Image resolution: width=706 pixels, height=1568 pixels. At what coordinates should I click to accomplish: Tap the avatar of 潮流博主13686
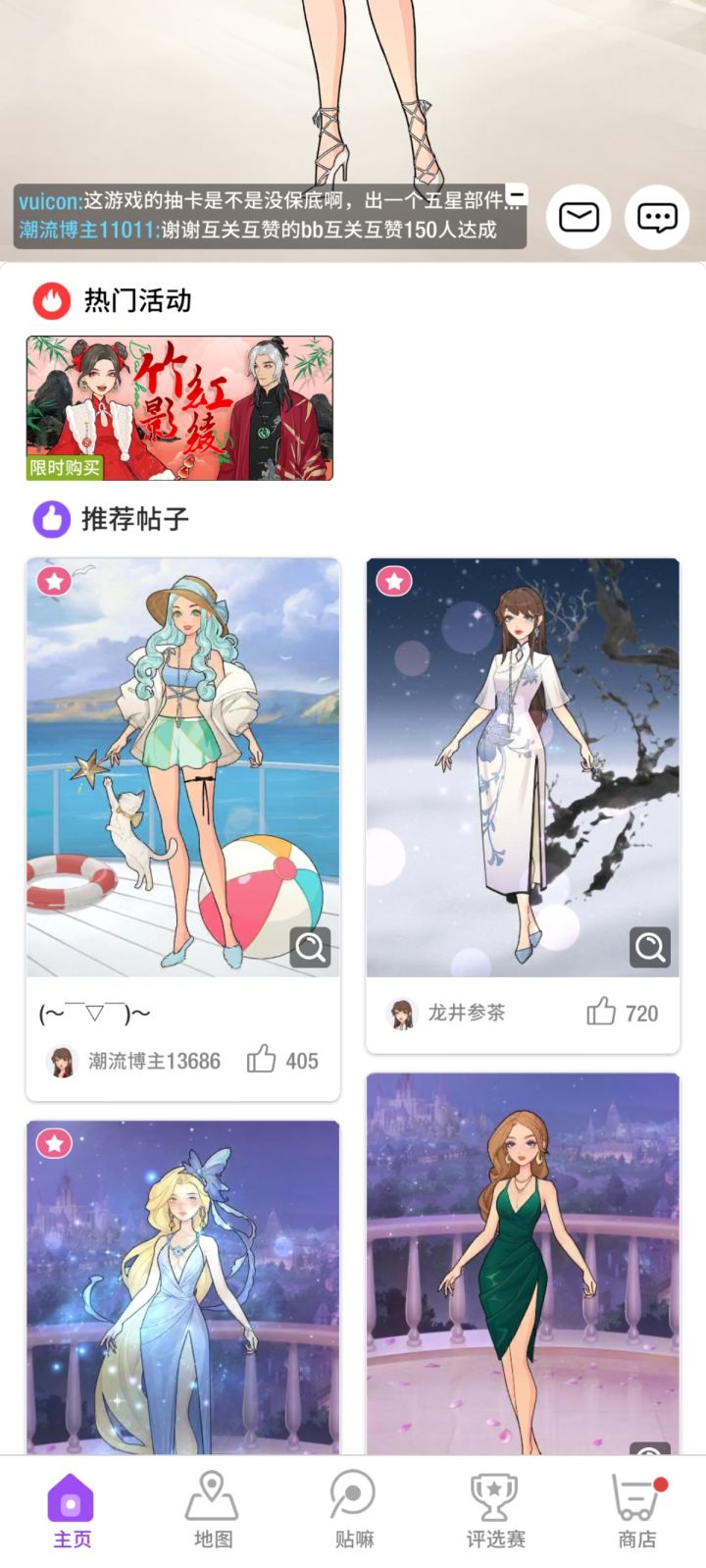pyautogui.click(x=62, y=1060)
